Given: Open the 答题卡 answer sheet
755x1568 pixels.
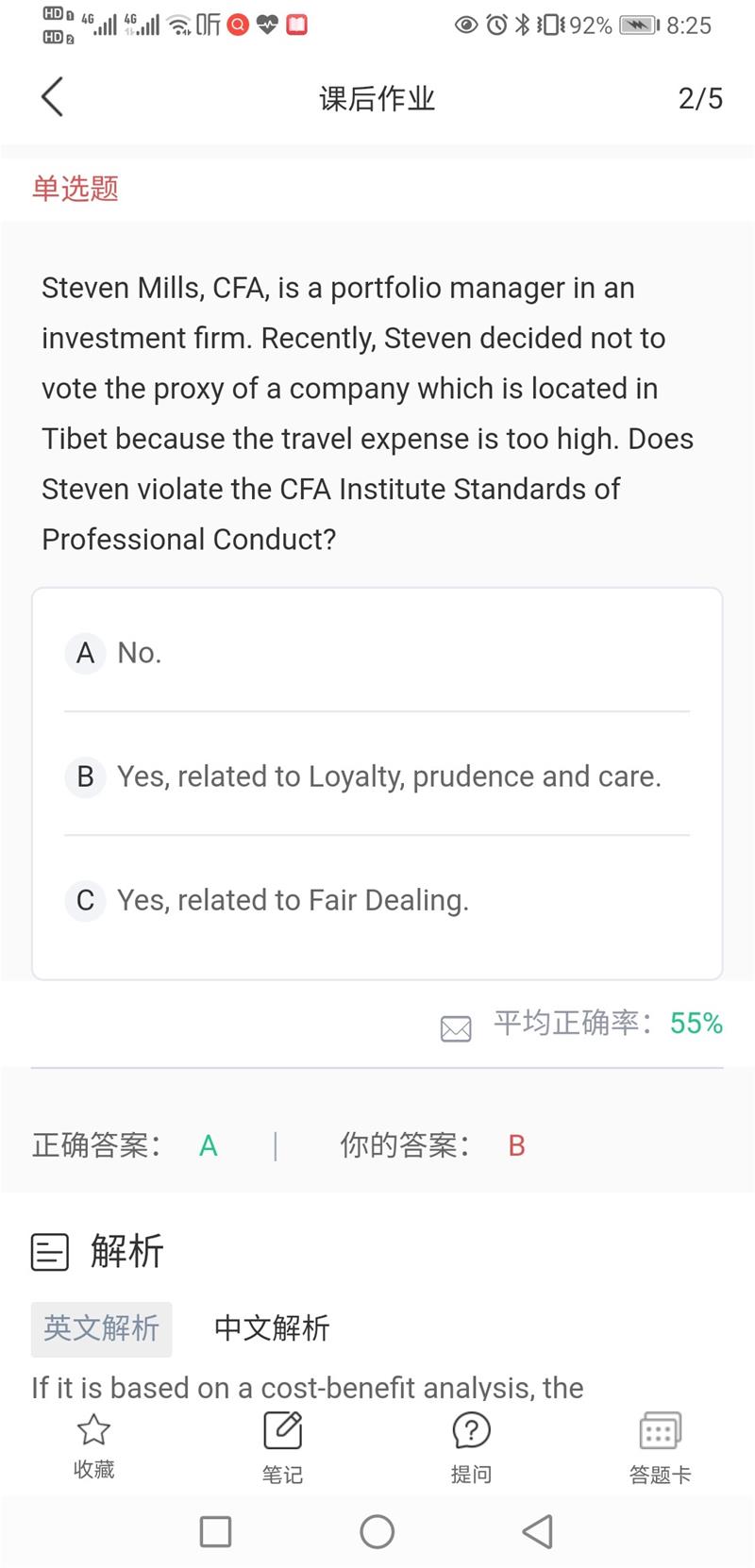Looking at the screenshot, I should click(660, 1446).
